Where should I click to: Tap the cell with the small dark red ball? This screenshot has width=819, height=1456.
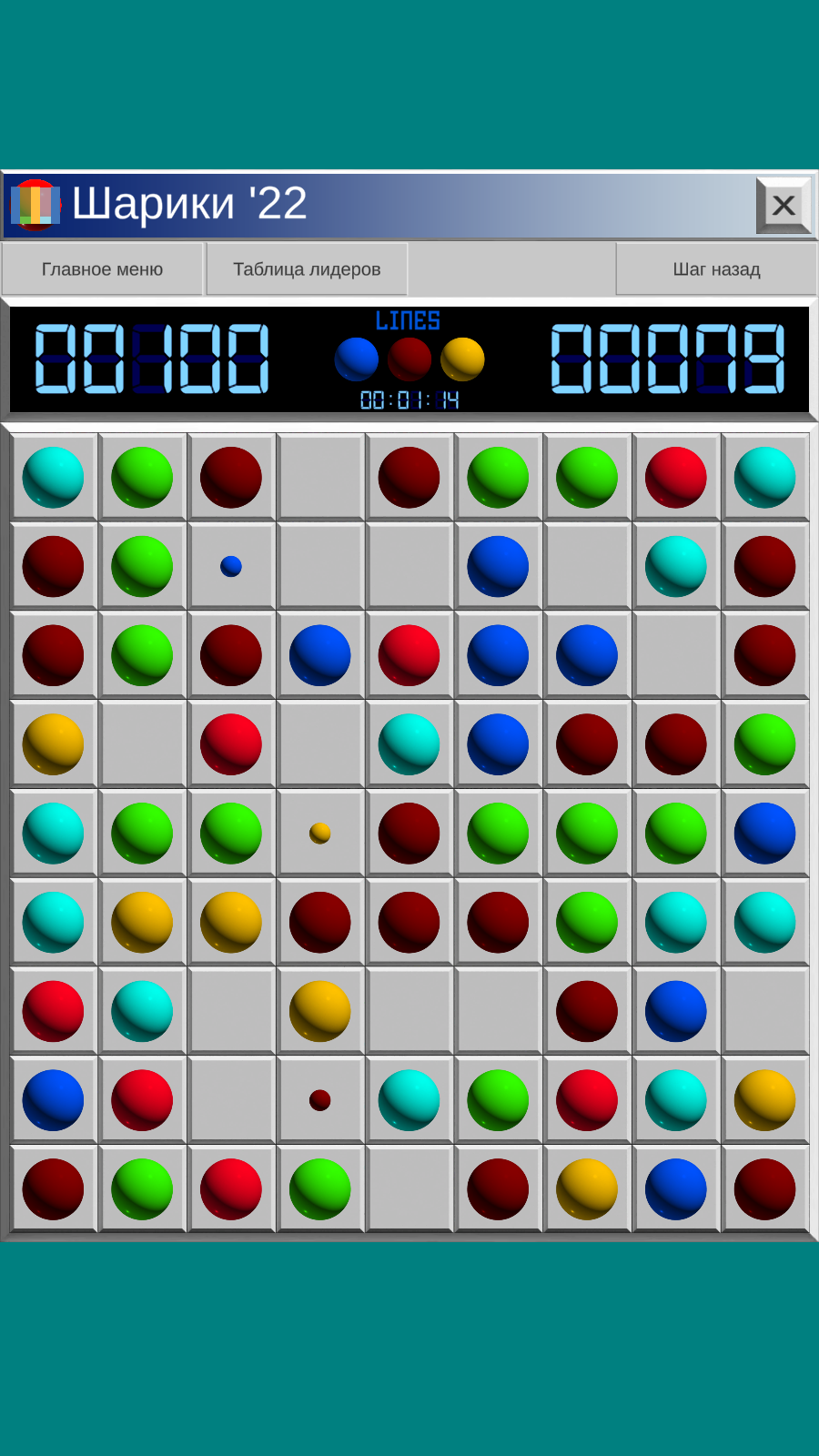click(320, 1100)
